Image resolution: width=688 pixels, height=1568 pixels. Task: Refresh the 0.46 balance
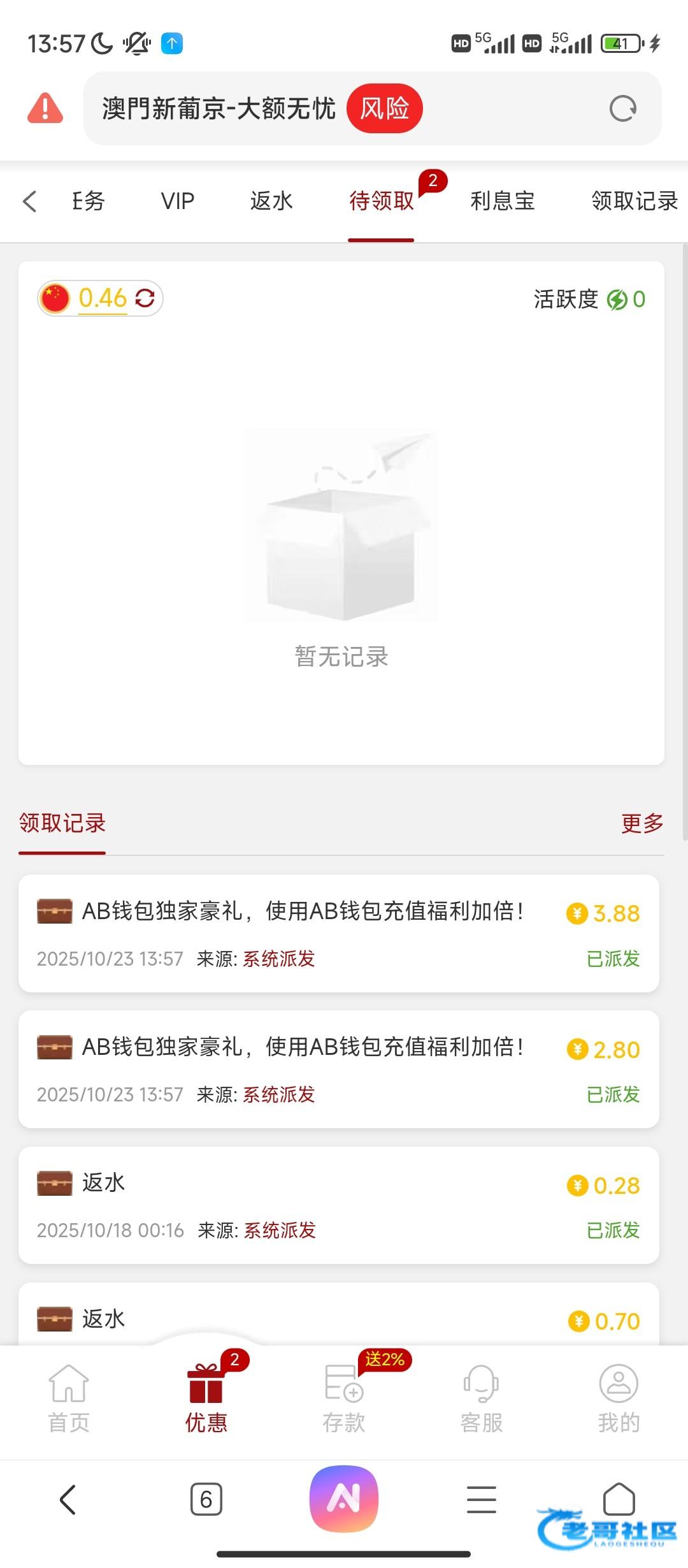point(145,298)
